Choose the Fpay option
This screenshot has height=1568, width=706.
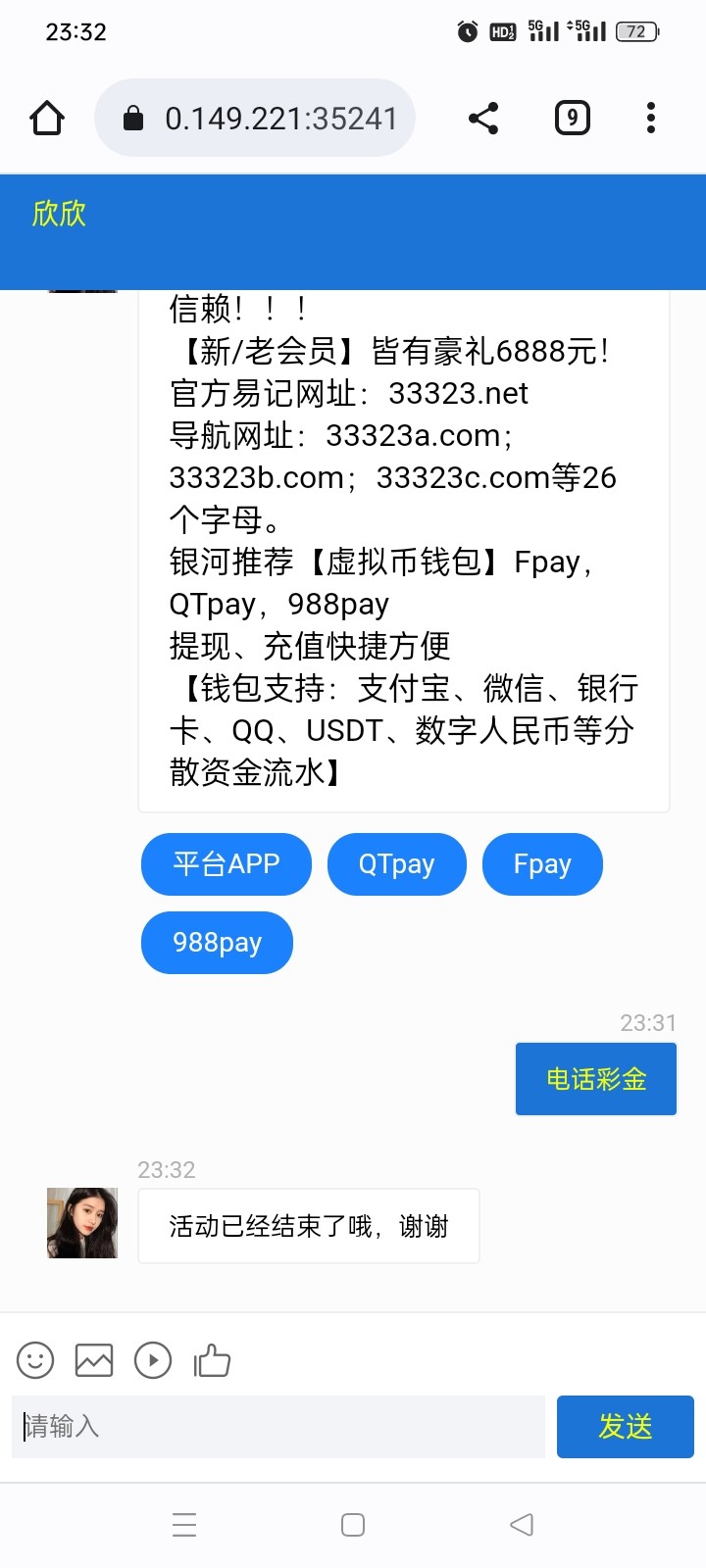[x=542, y=864]
